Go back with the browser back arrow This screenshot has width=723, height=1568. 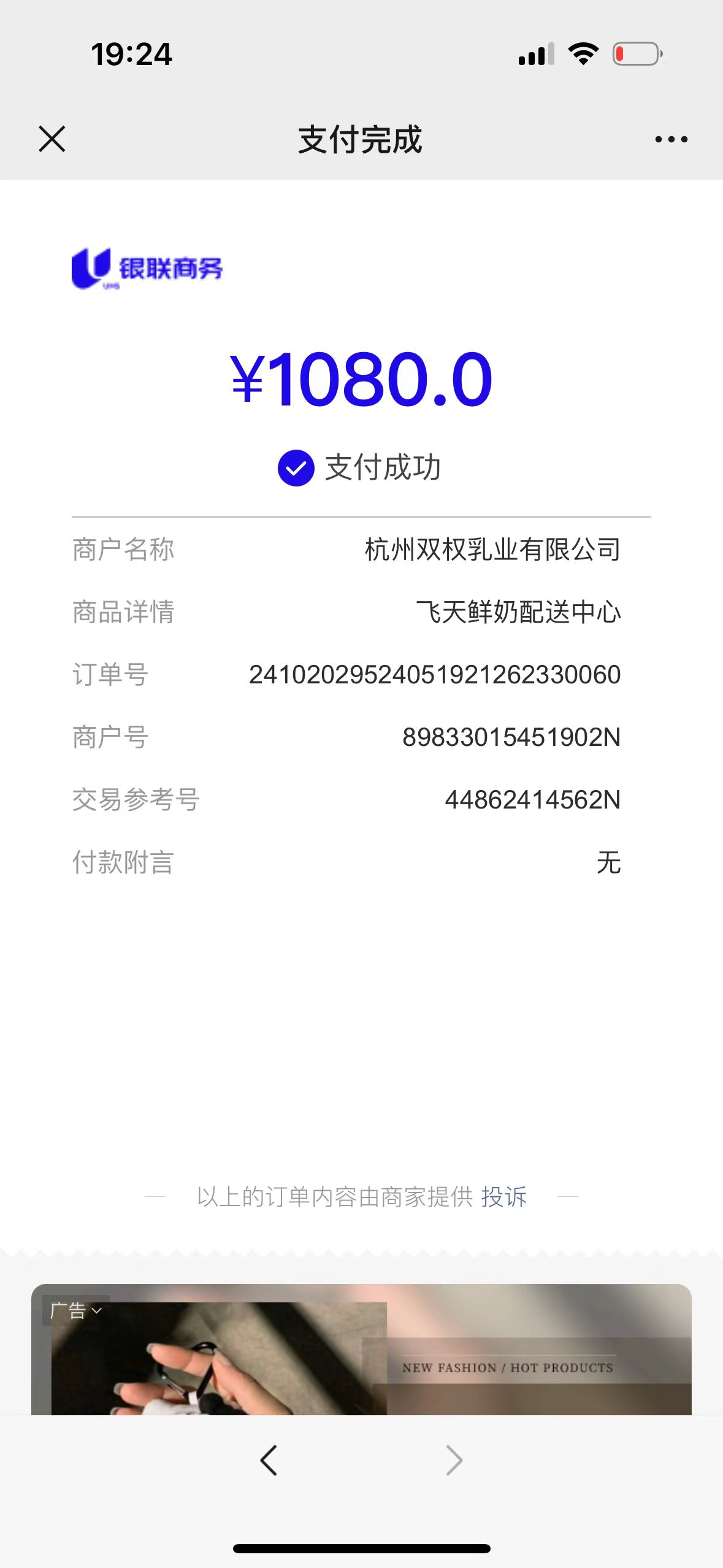(x=269, y=1460)
